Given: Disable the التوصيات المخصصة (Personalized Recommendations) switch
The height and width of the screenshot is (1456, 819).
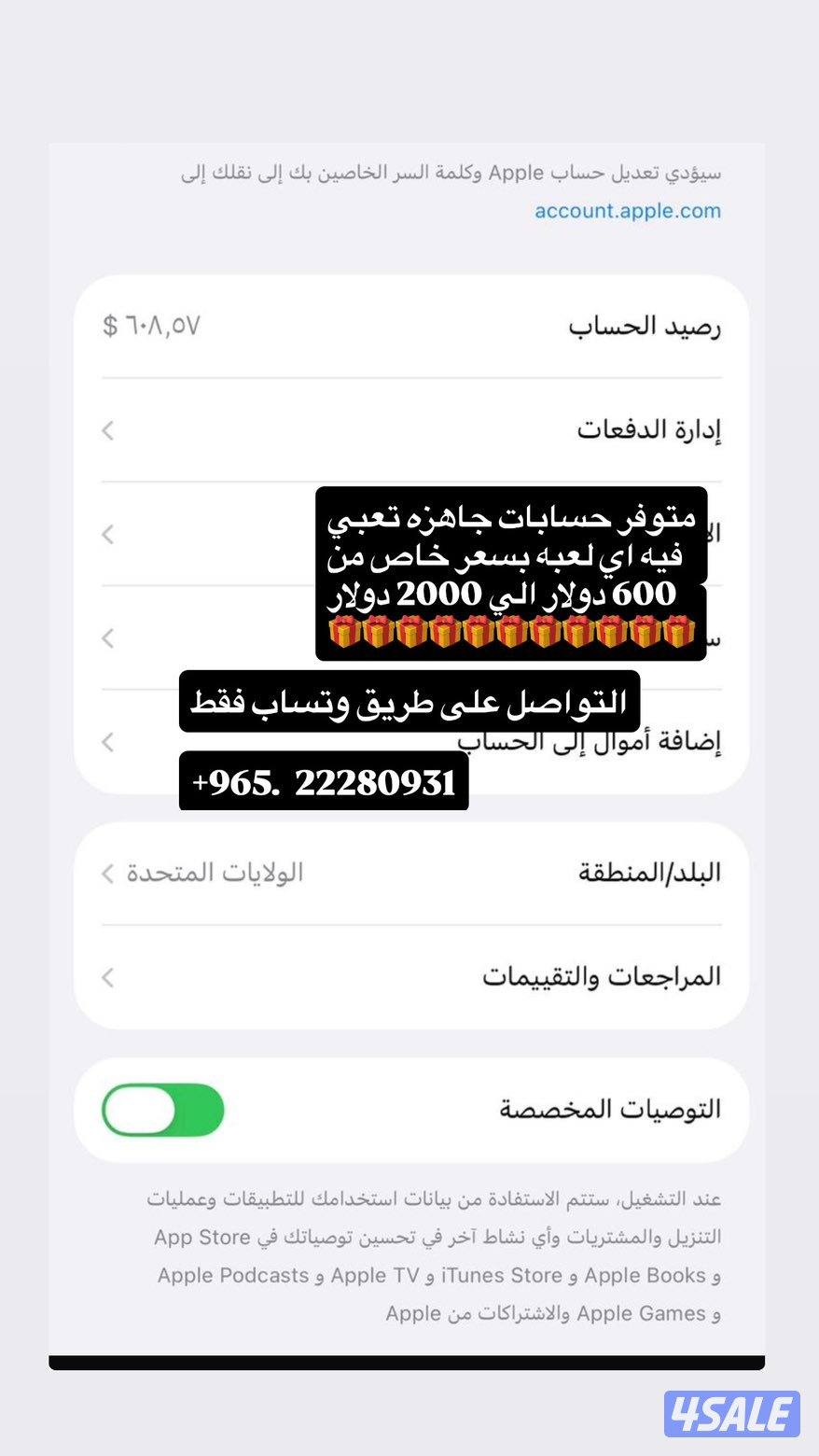Looking at the screenshot, I should click(160, 1110).
